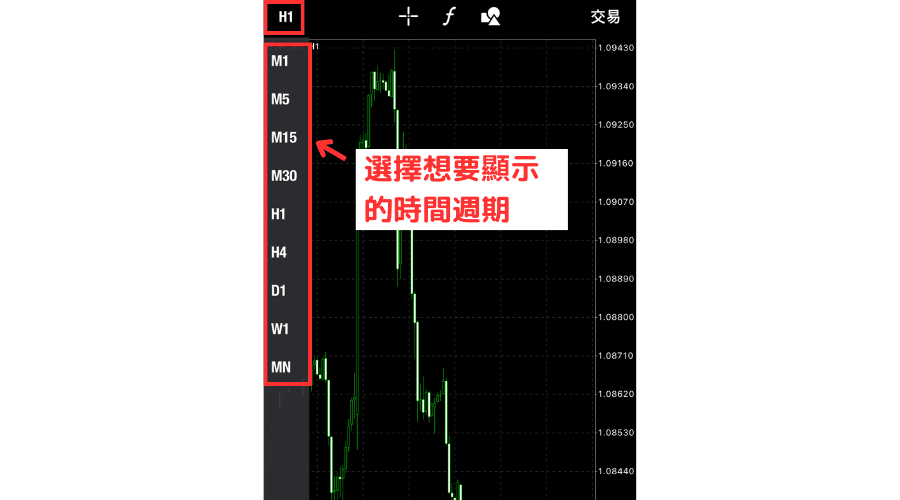
Task: Open the chart objects shapes icon
Action: click(x=490, y=16)
